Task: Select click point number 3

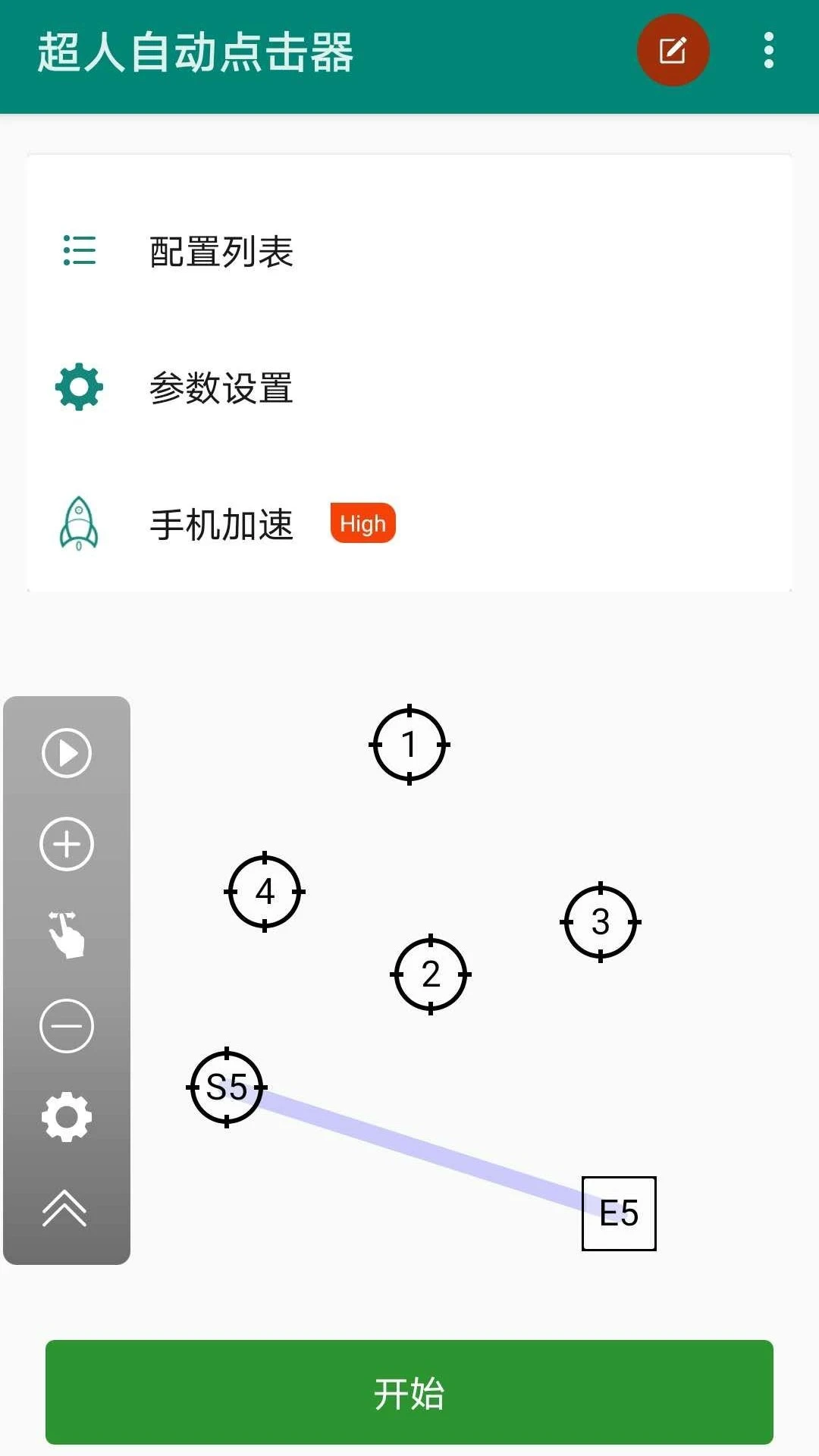Action: coord(600,922)
